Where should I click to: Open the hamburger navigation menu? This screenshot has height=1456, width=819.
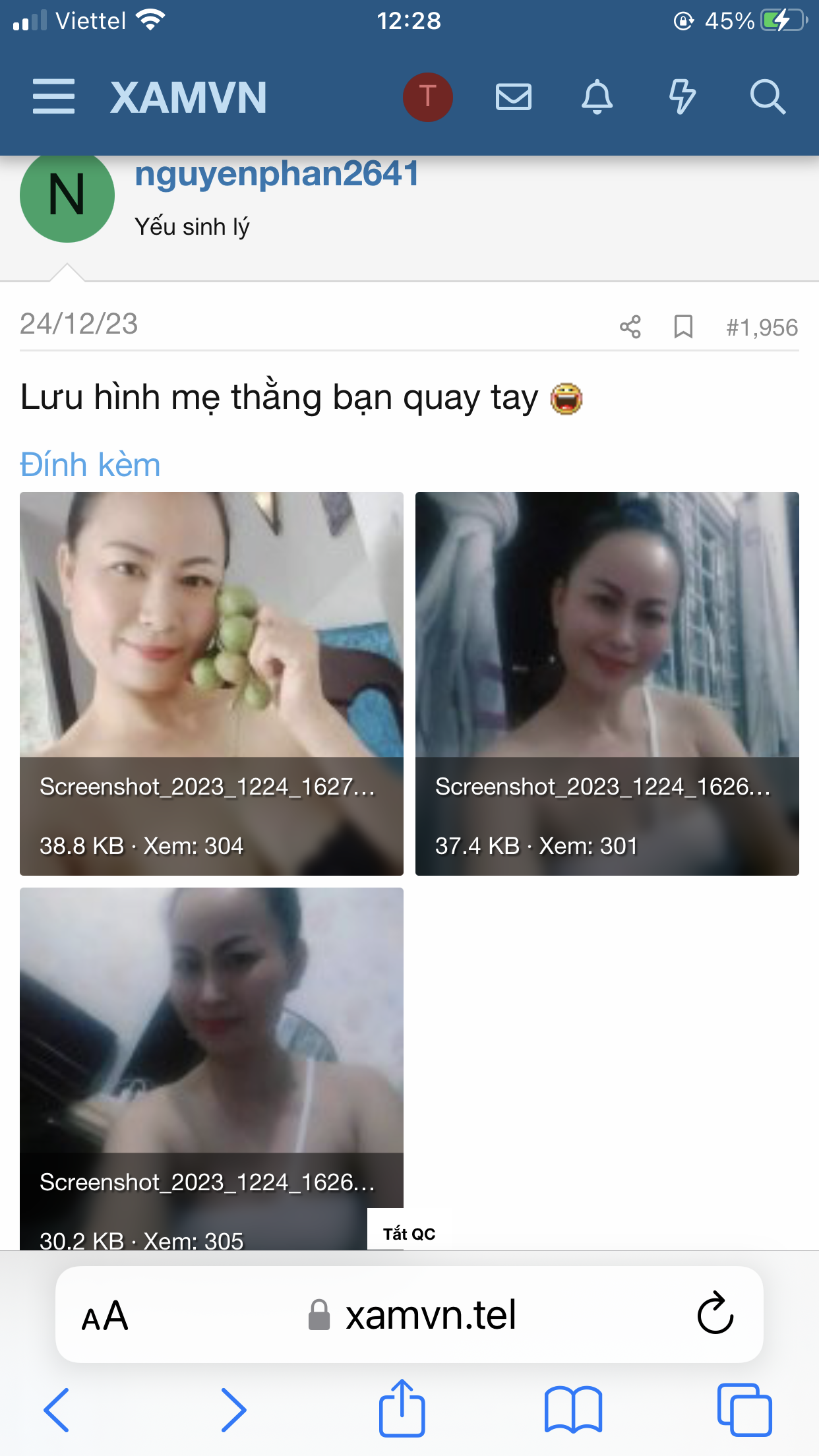(53, 97)
